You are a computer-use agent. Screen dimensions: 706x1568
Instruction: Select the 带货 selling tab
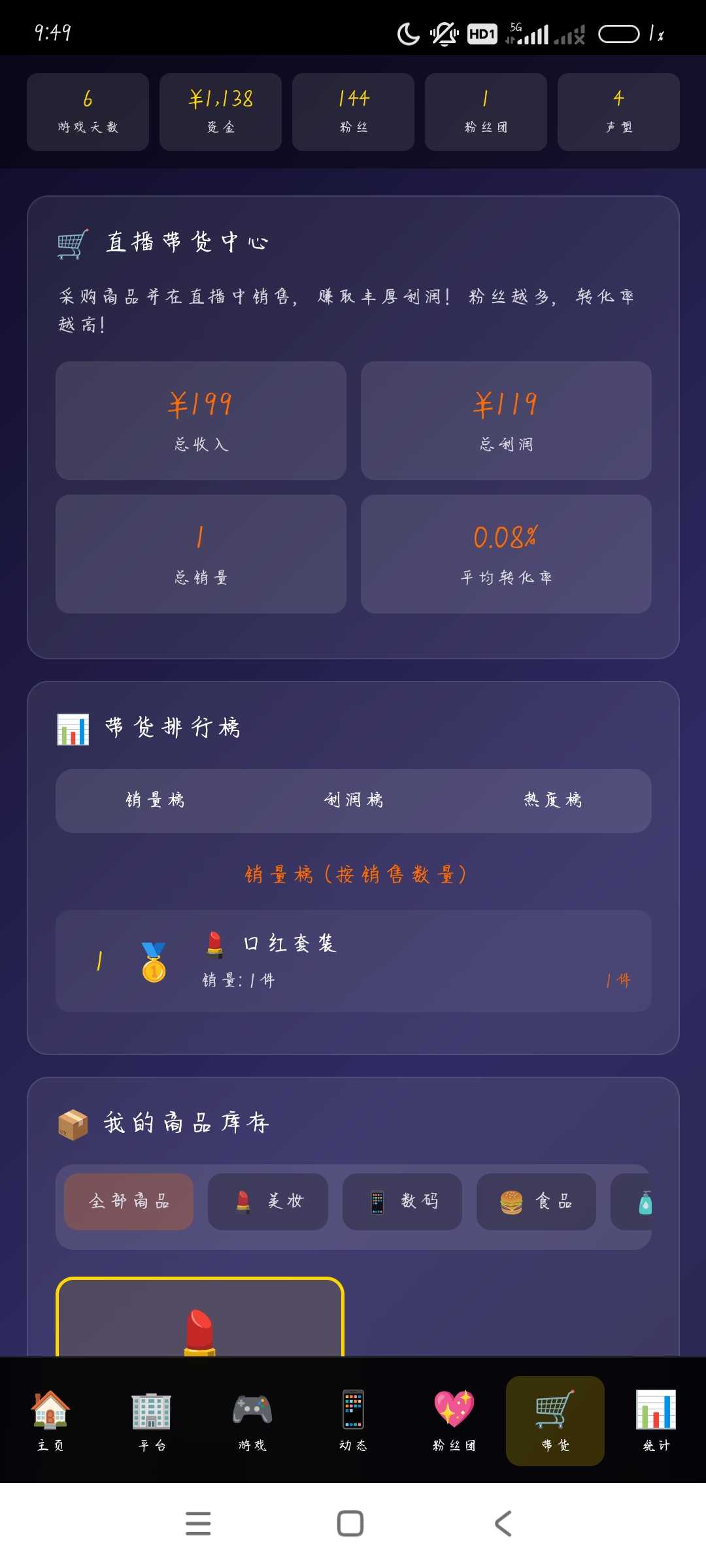(555, 1420)
